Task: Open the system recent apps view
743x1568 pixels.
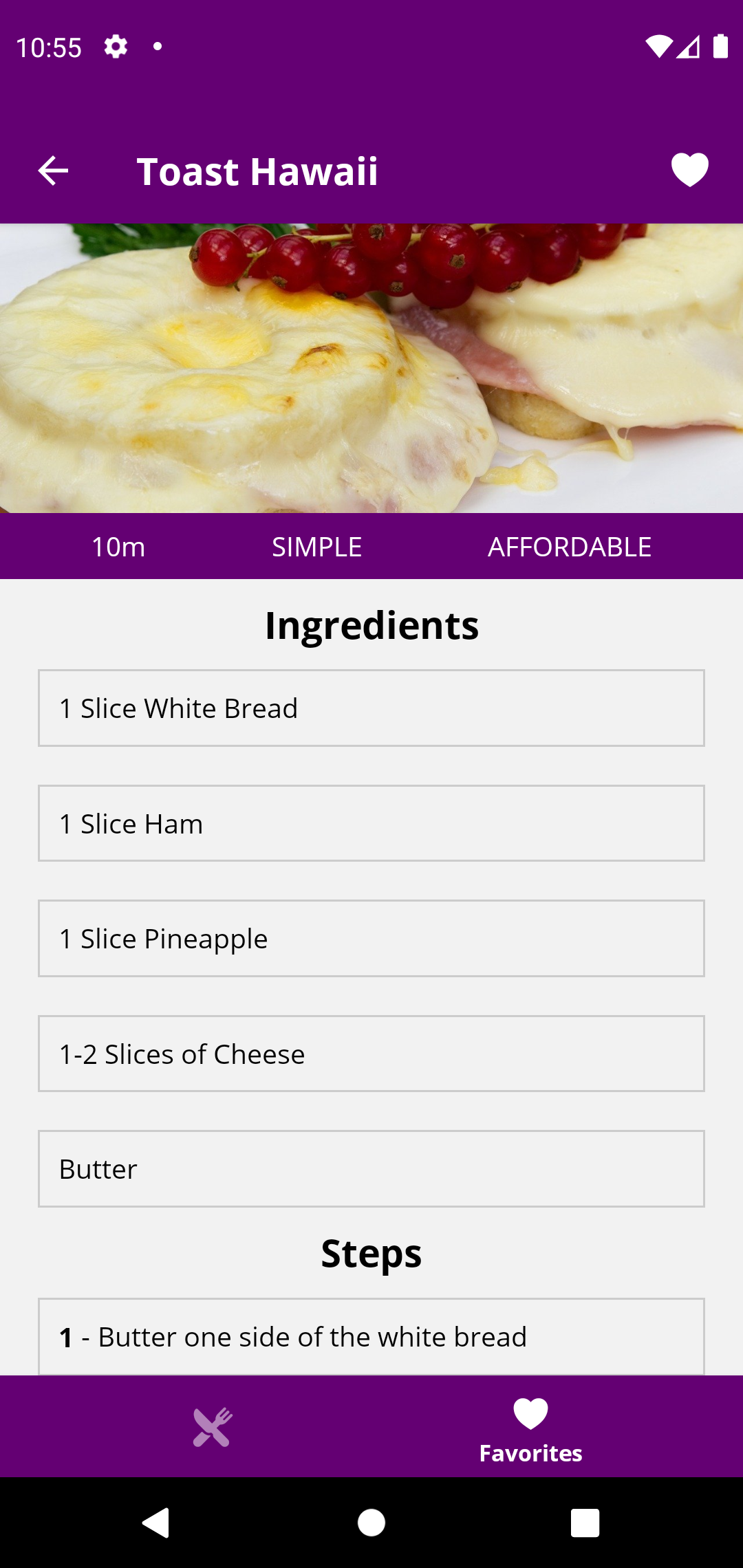Action: coord(585,1523)
